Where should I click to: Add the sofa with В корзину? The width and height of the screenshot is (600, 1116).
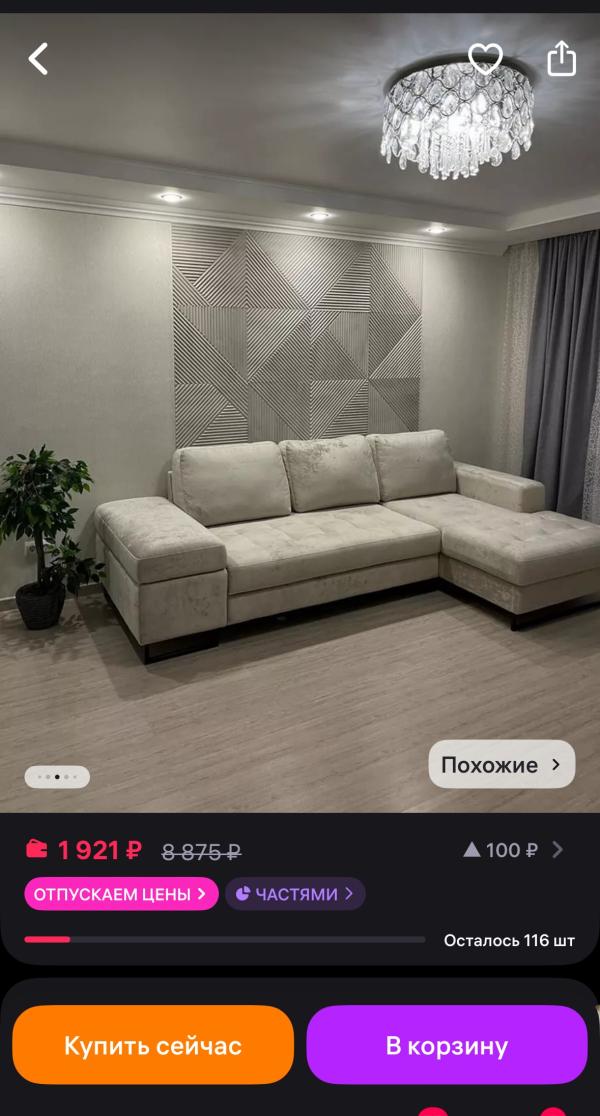coord(447,1045)
